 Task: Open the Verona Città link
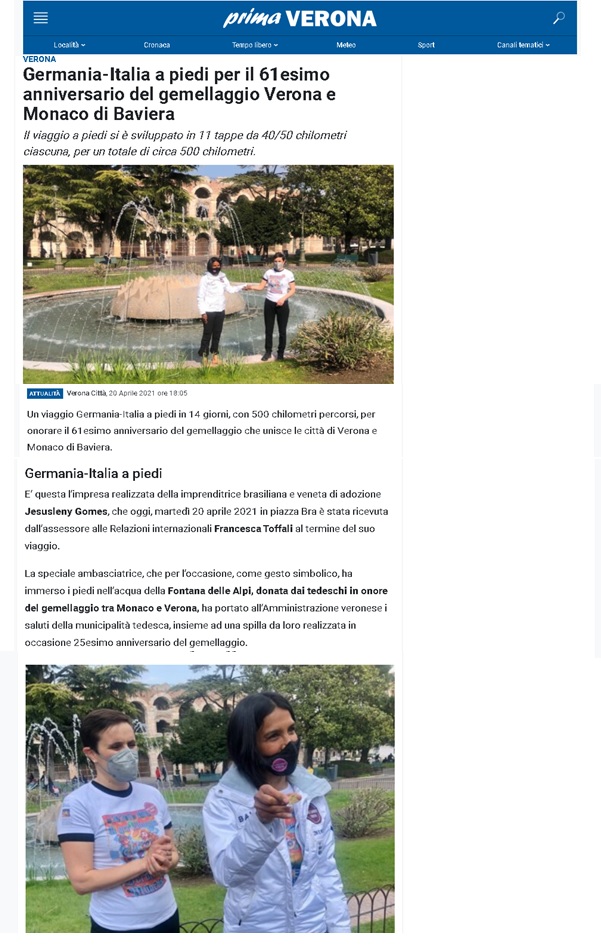(86, 393)
